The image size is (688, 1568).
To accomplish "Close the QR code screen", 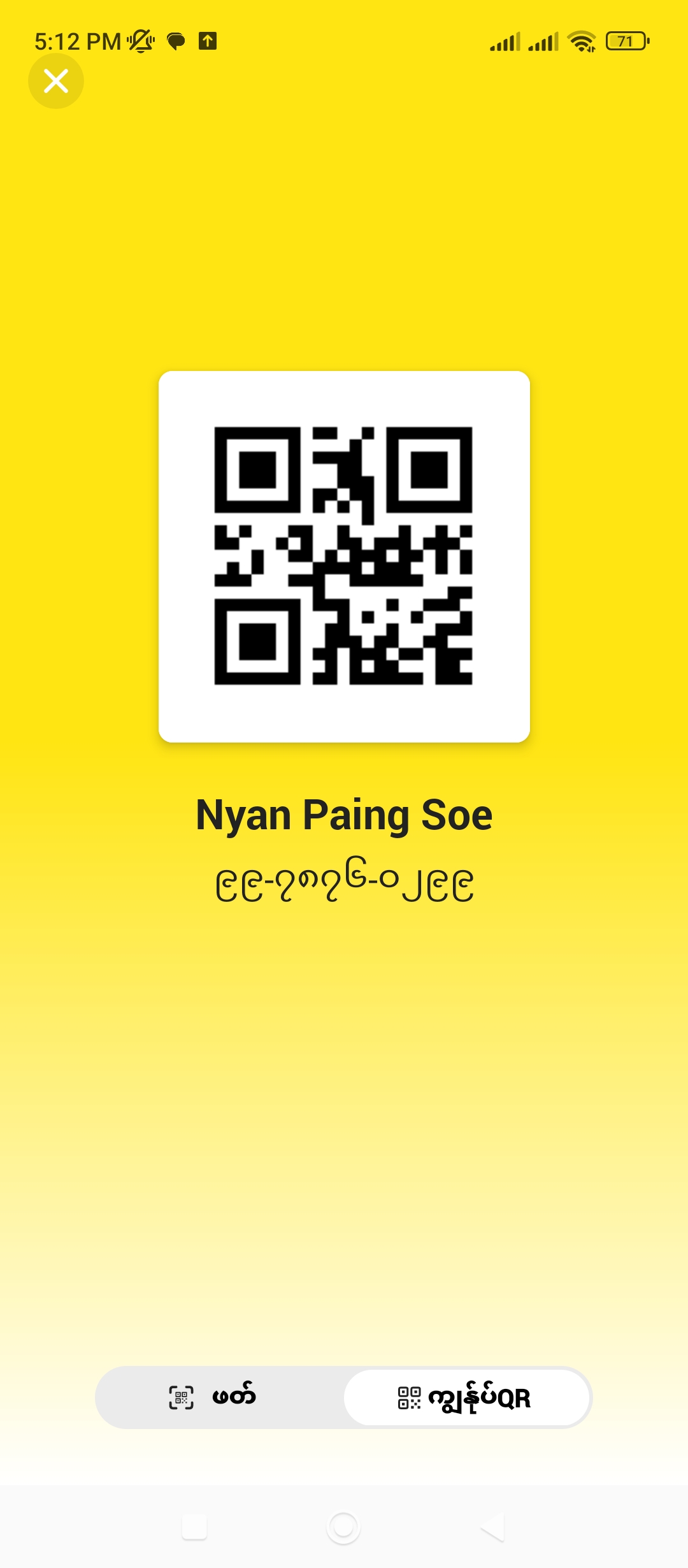I will point(56,81).
